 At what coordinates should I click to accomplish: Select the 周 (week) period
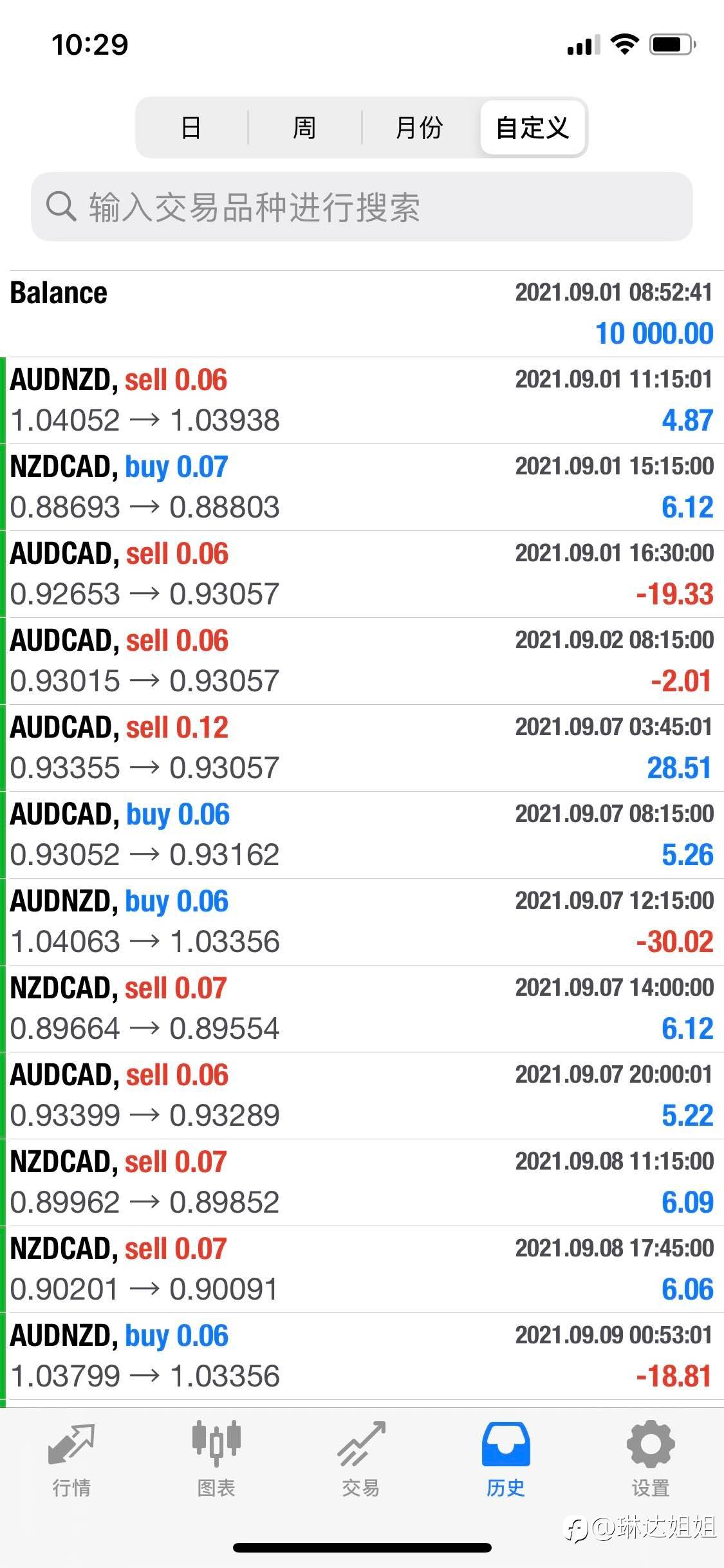[x=304, y=127]
